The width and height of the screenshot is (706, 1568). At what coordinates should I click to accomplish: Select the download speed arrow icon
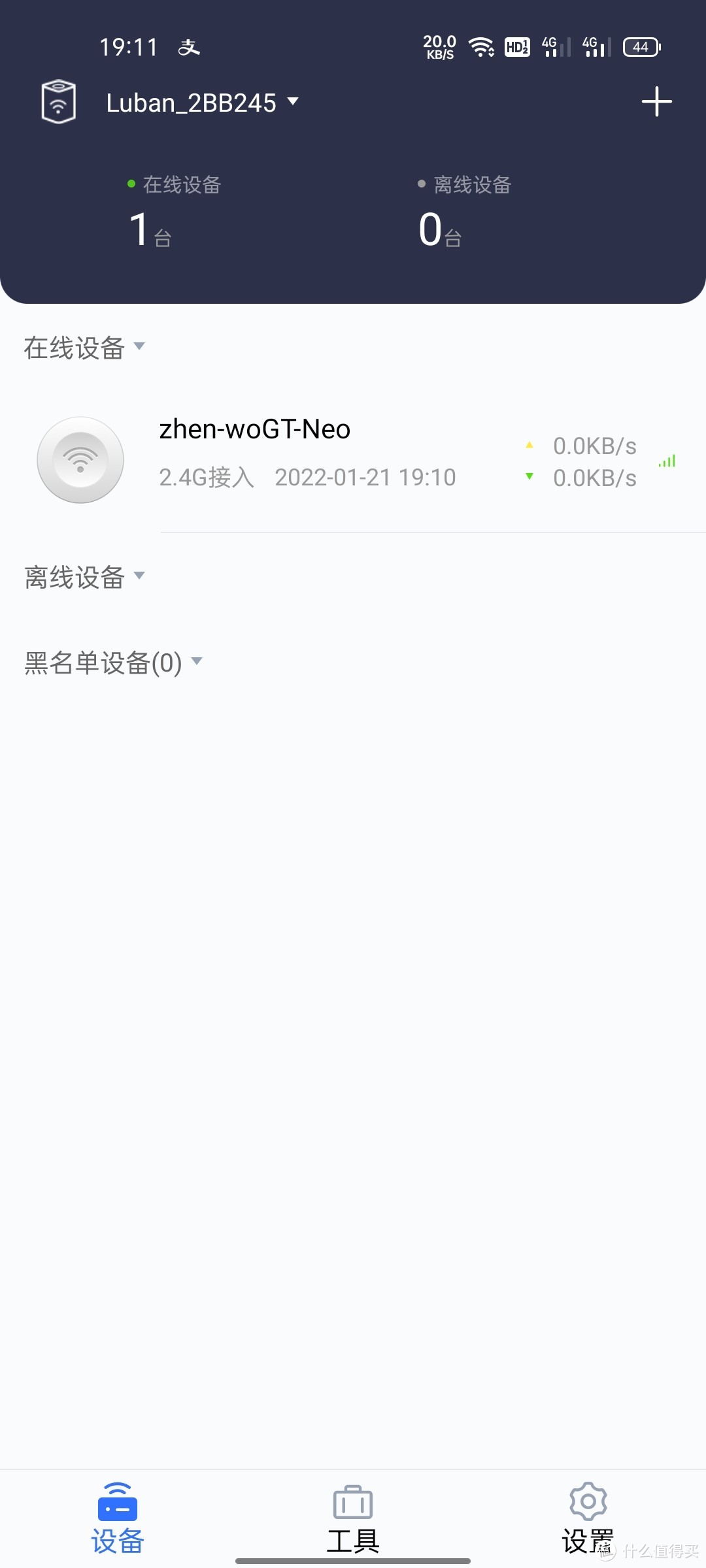tap(529, 477)
